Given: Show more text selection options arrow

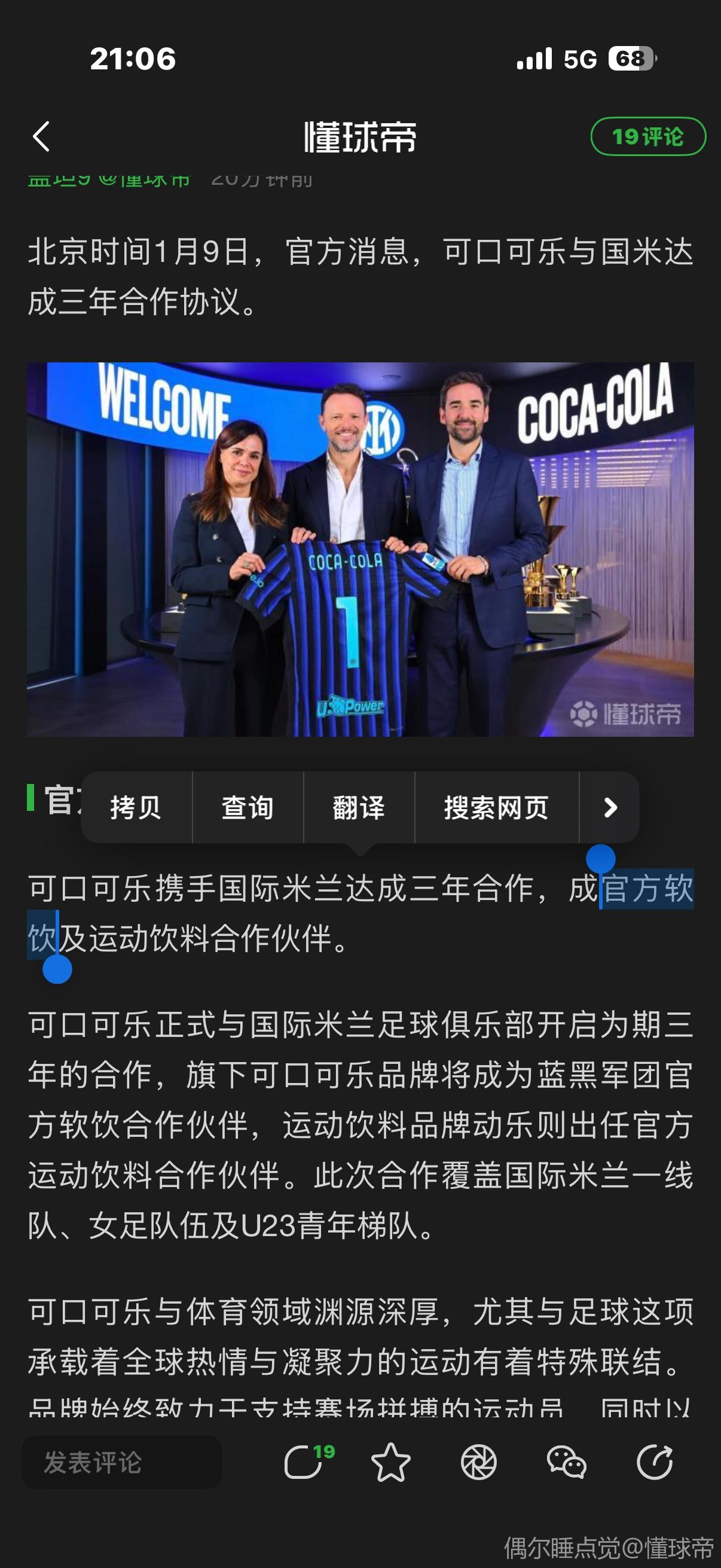Looking at the screenshot, I should [610, 808].
